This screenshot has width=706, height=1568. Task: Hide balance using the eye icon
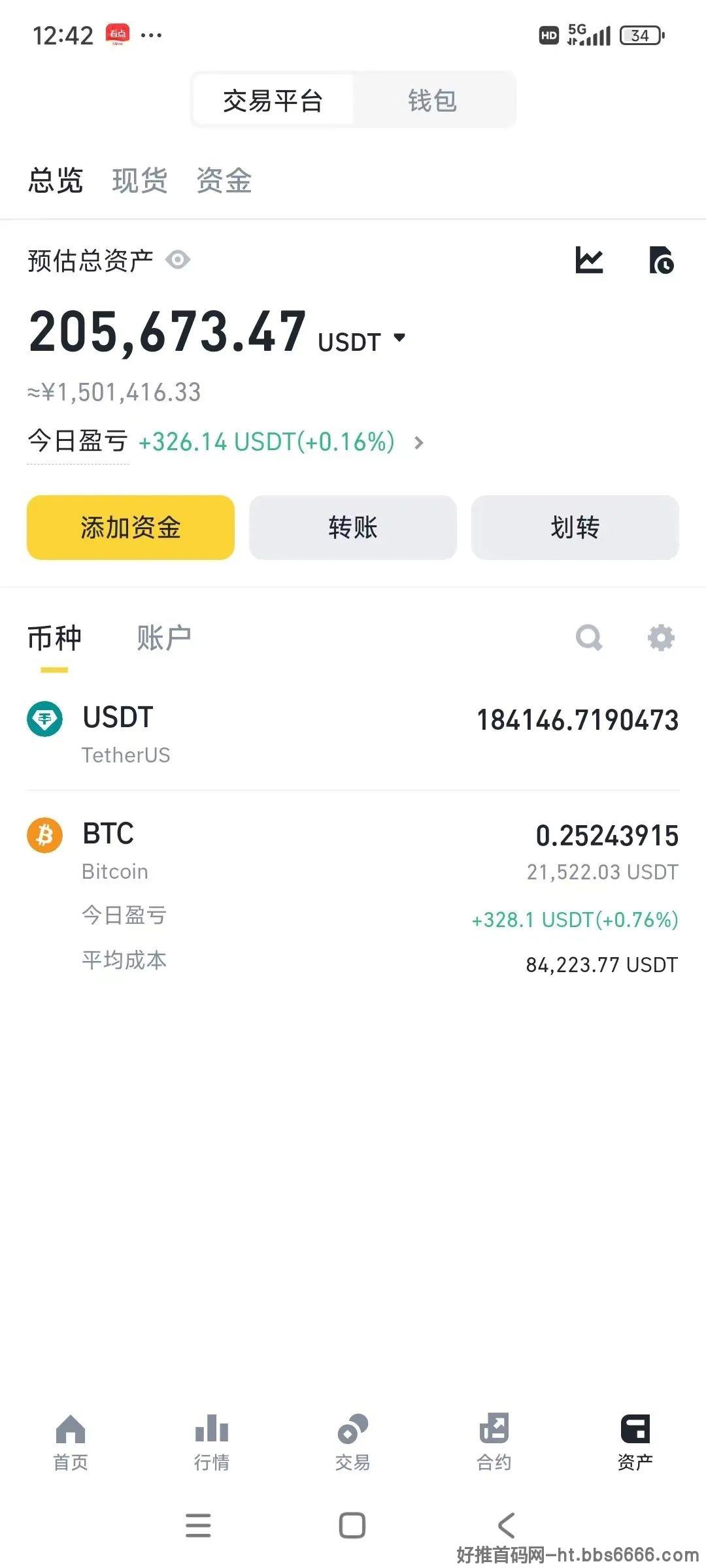tap(178, 260)
